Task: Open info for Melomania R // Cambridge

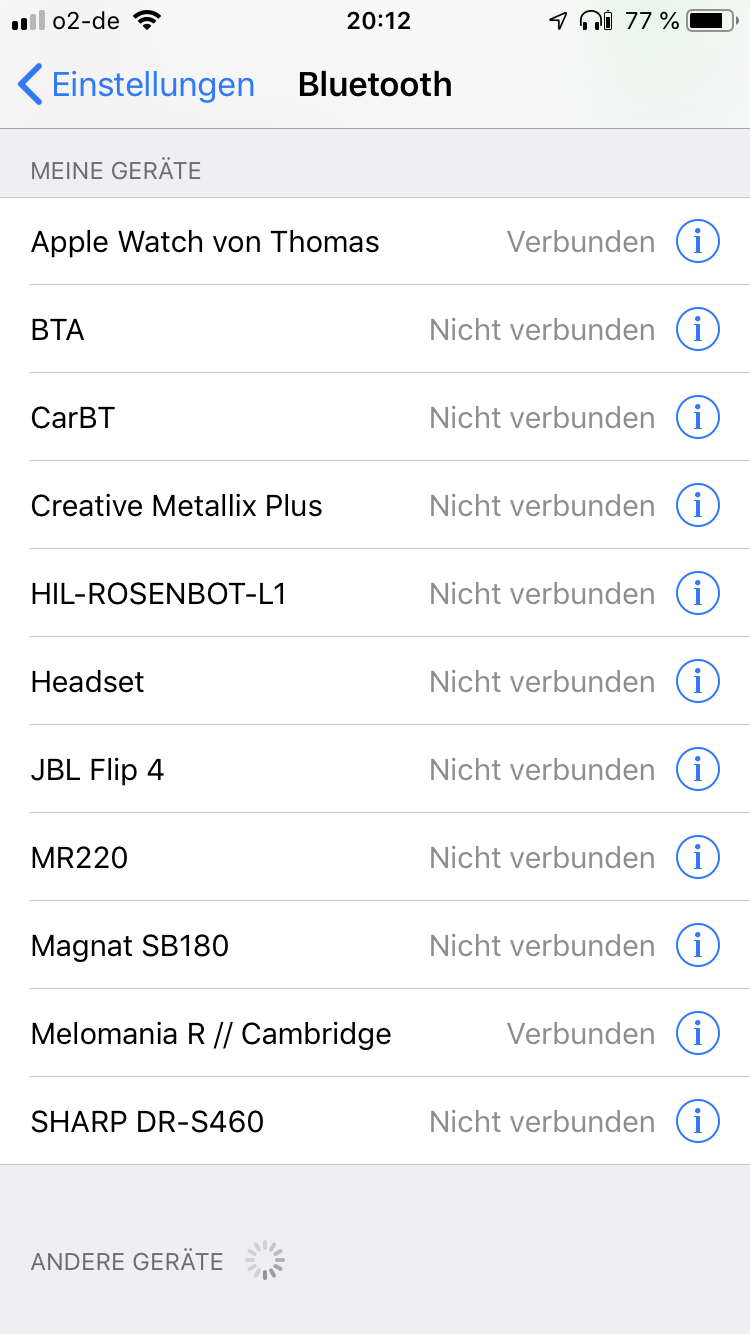Action: click(x=698, y=1034)
